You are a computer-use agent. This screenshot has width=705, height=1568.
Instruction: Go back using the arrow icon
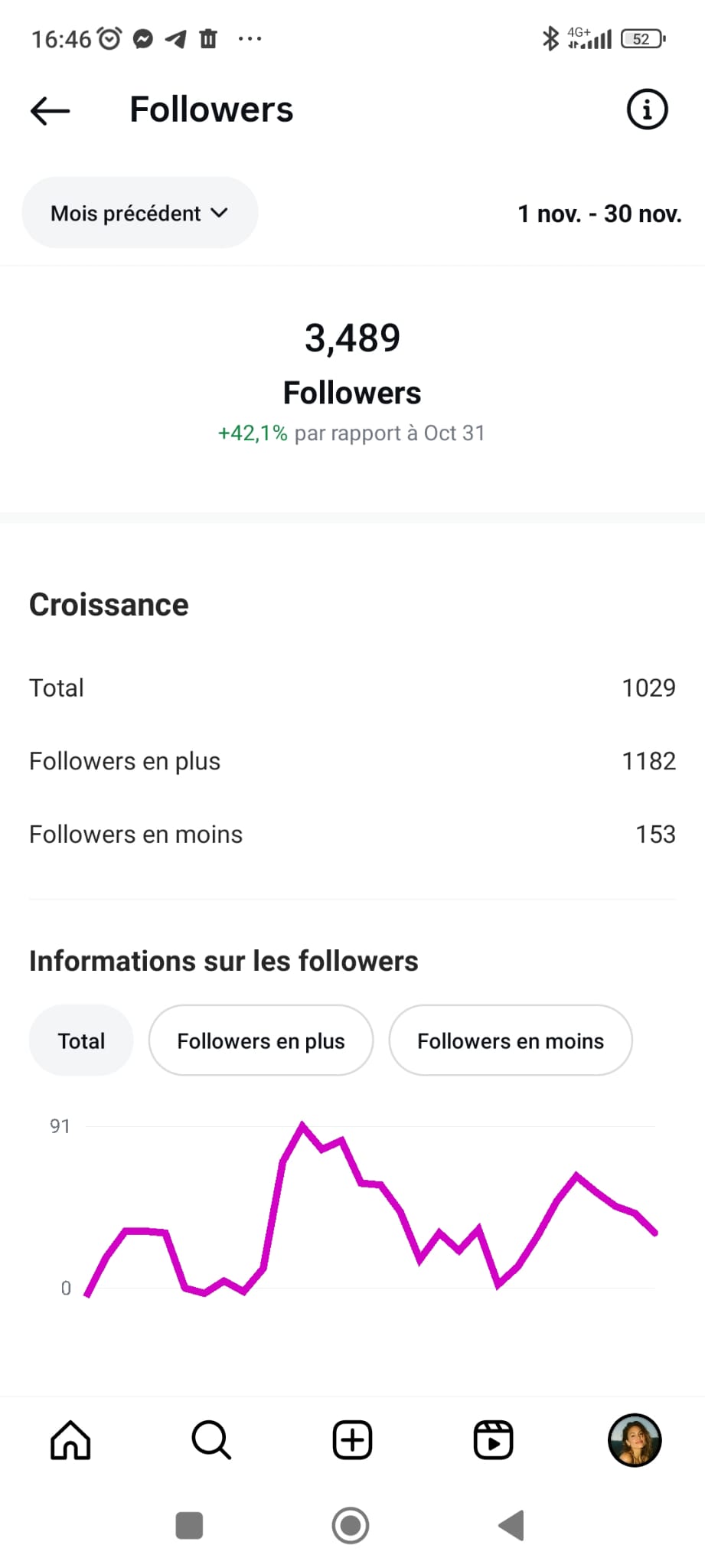51,111
